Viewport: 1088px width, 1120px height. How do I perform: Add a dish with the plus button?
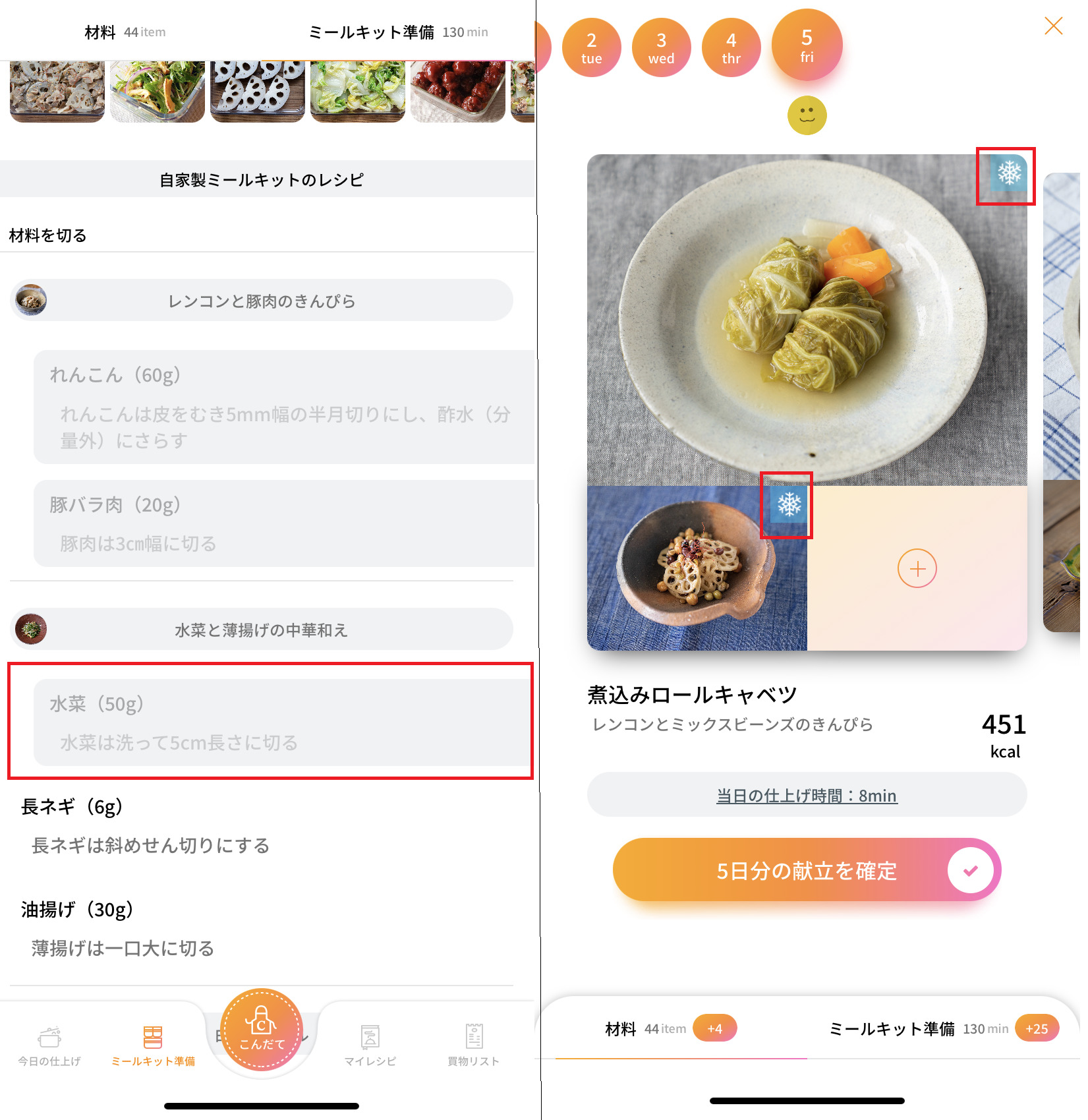click(x=917, y=568)
